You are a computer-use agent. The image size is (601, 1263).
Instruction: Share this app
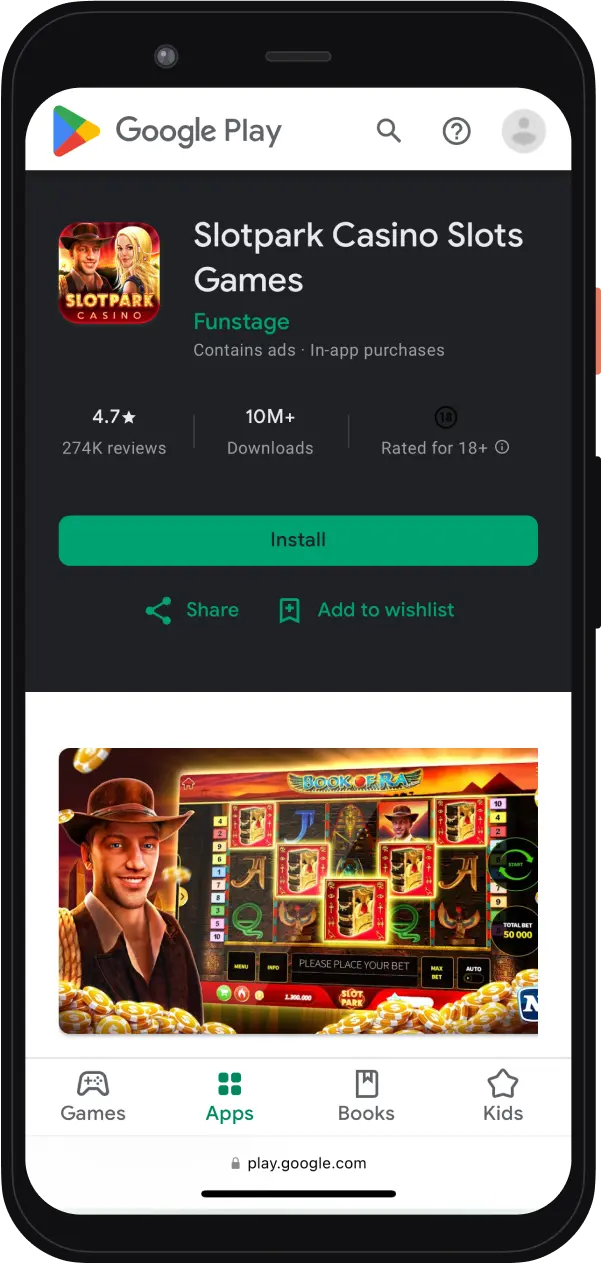tap(192, 610)
